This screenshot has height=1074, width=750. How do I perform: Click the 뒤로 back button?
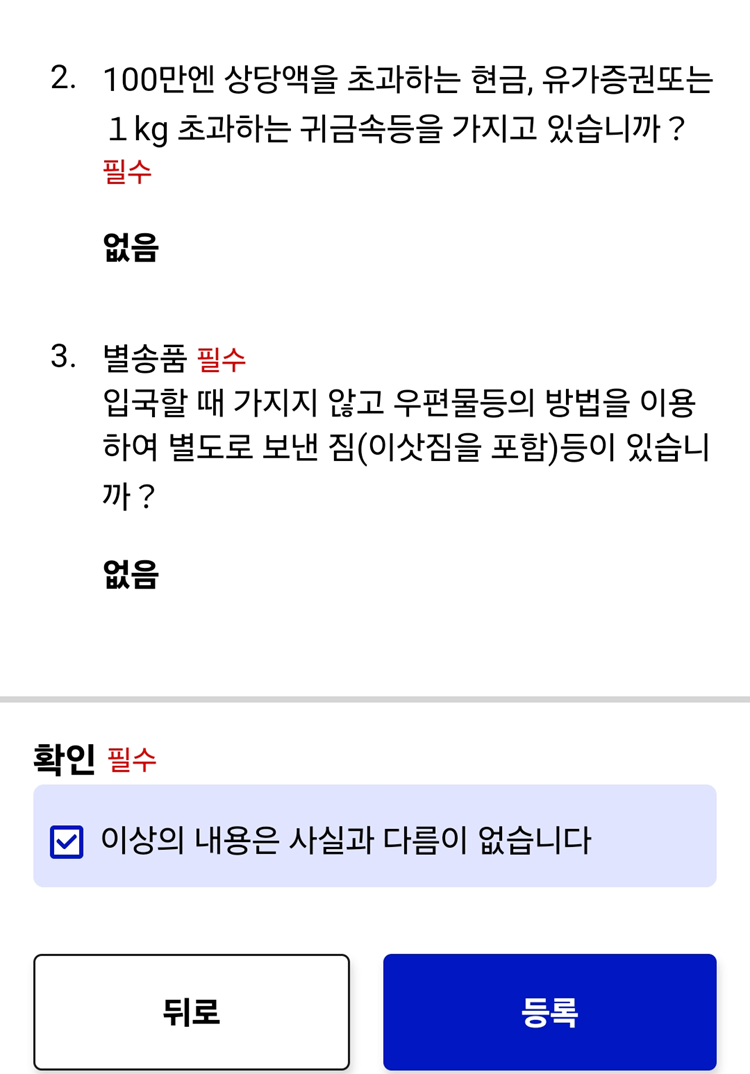(192, 1010)
